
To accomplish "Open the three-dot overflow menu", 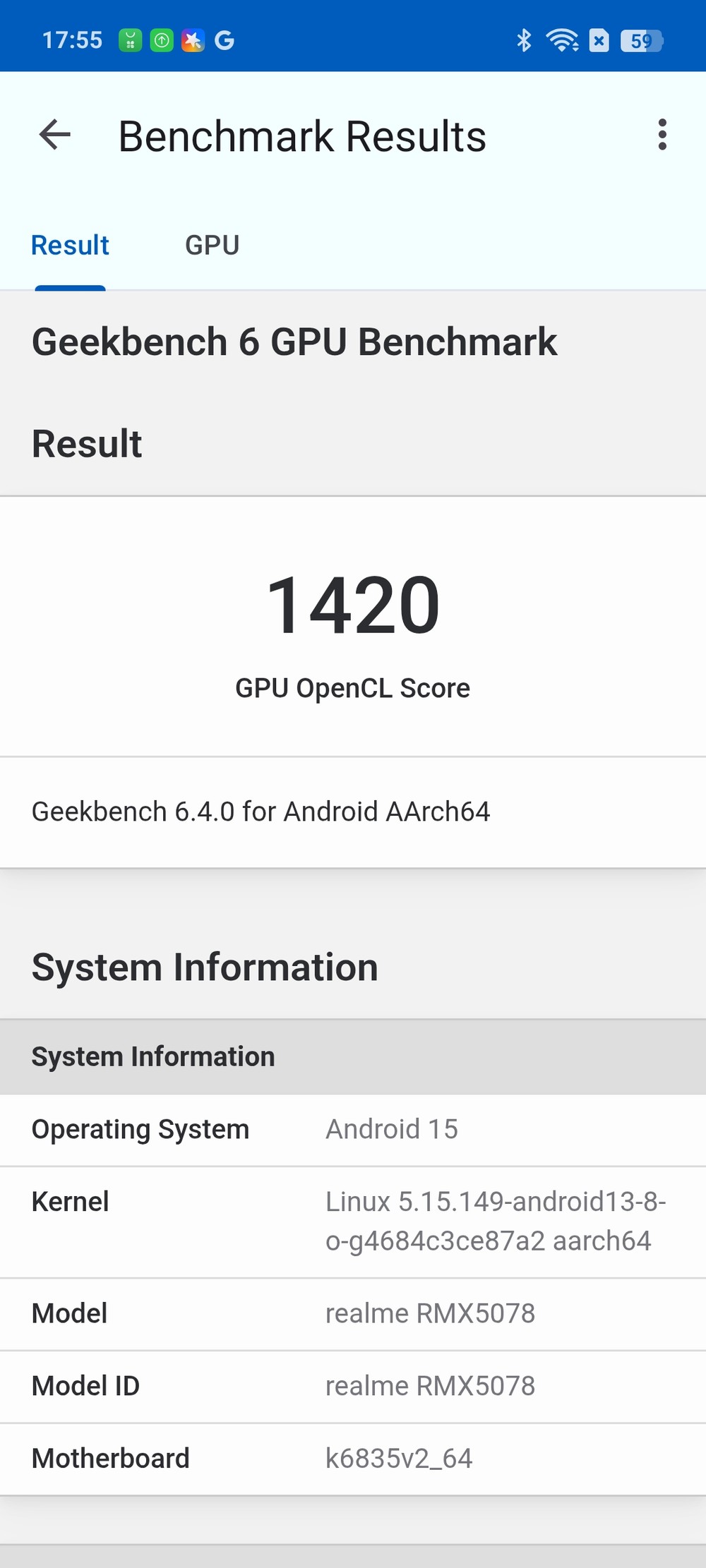I will coord(662,135).
